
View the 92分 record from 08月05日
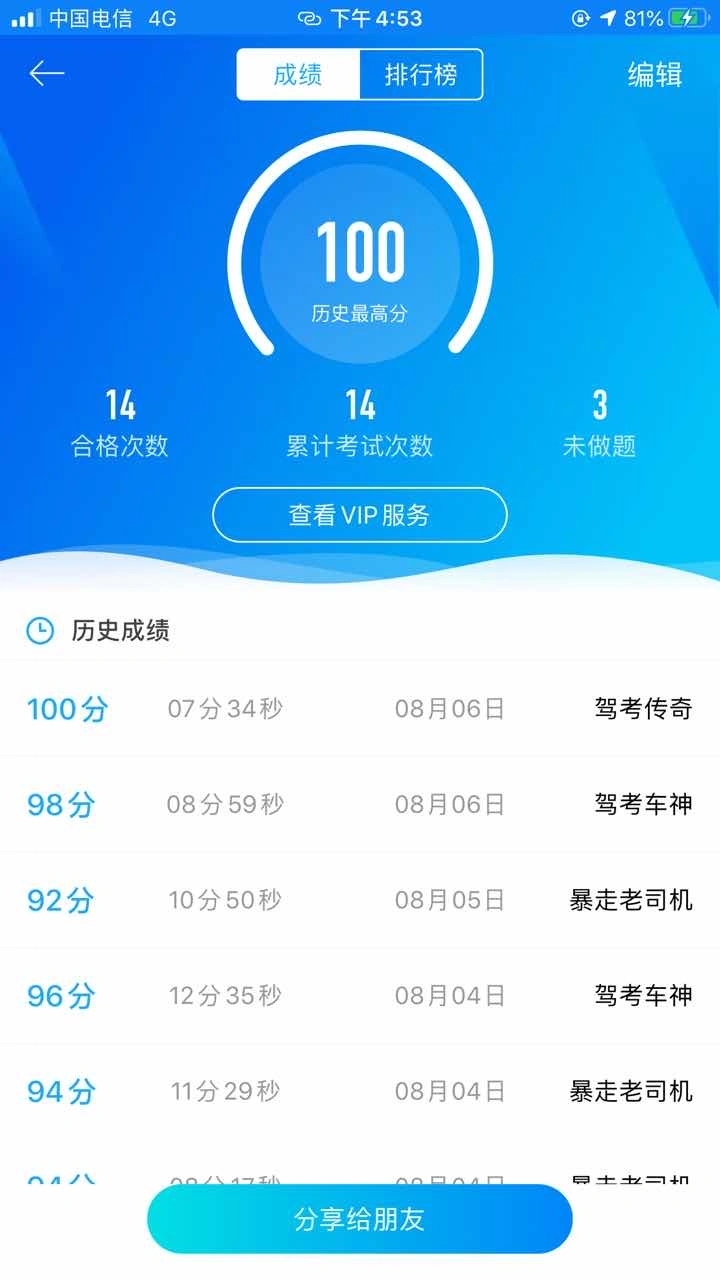[360, 900]
